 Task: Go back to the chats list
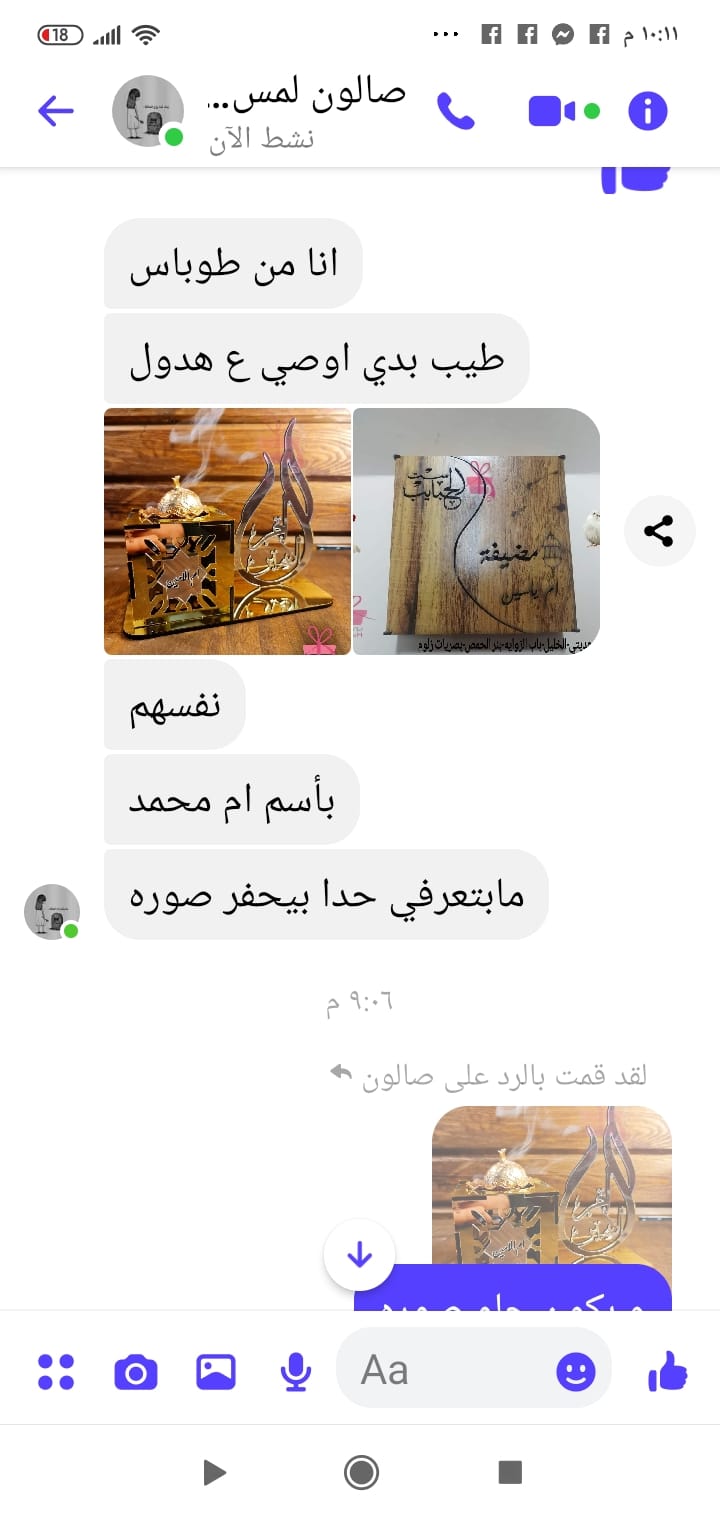coord(56,111)
